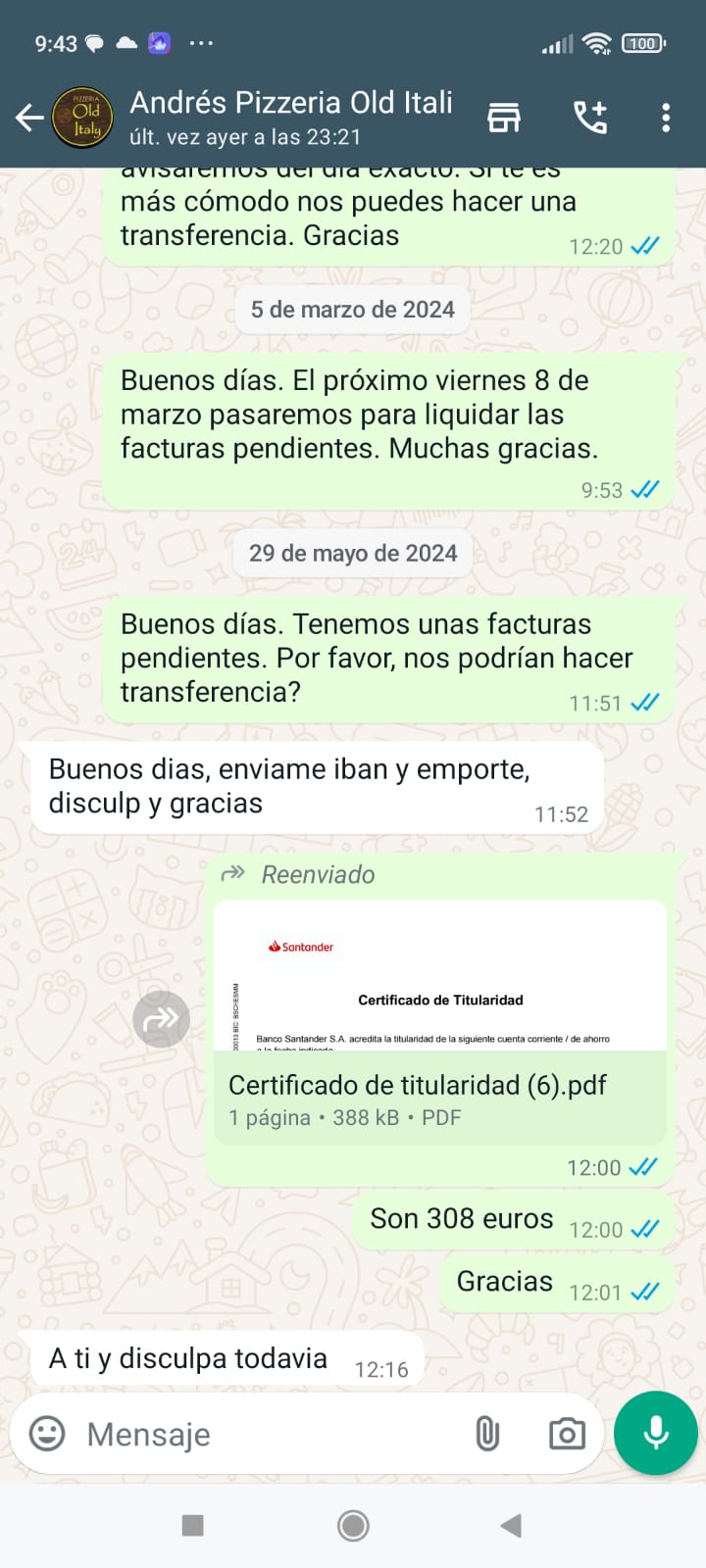Screen dimensions: 706x1568
Task: Start a call with the phone-plus icon
Action: click(x=589, y=118)
